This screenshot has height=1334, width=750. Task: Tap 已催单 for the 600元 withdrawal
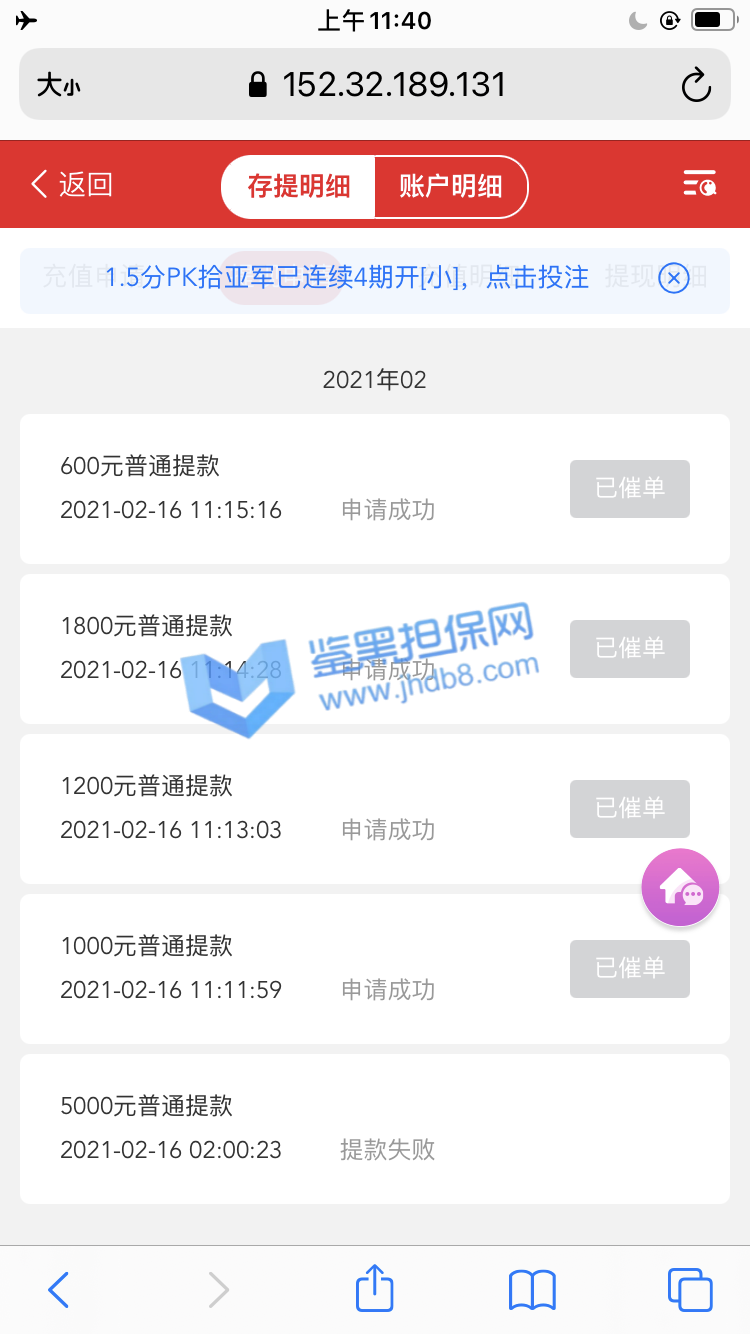[x=629, y=489]
